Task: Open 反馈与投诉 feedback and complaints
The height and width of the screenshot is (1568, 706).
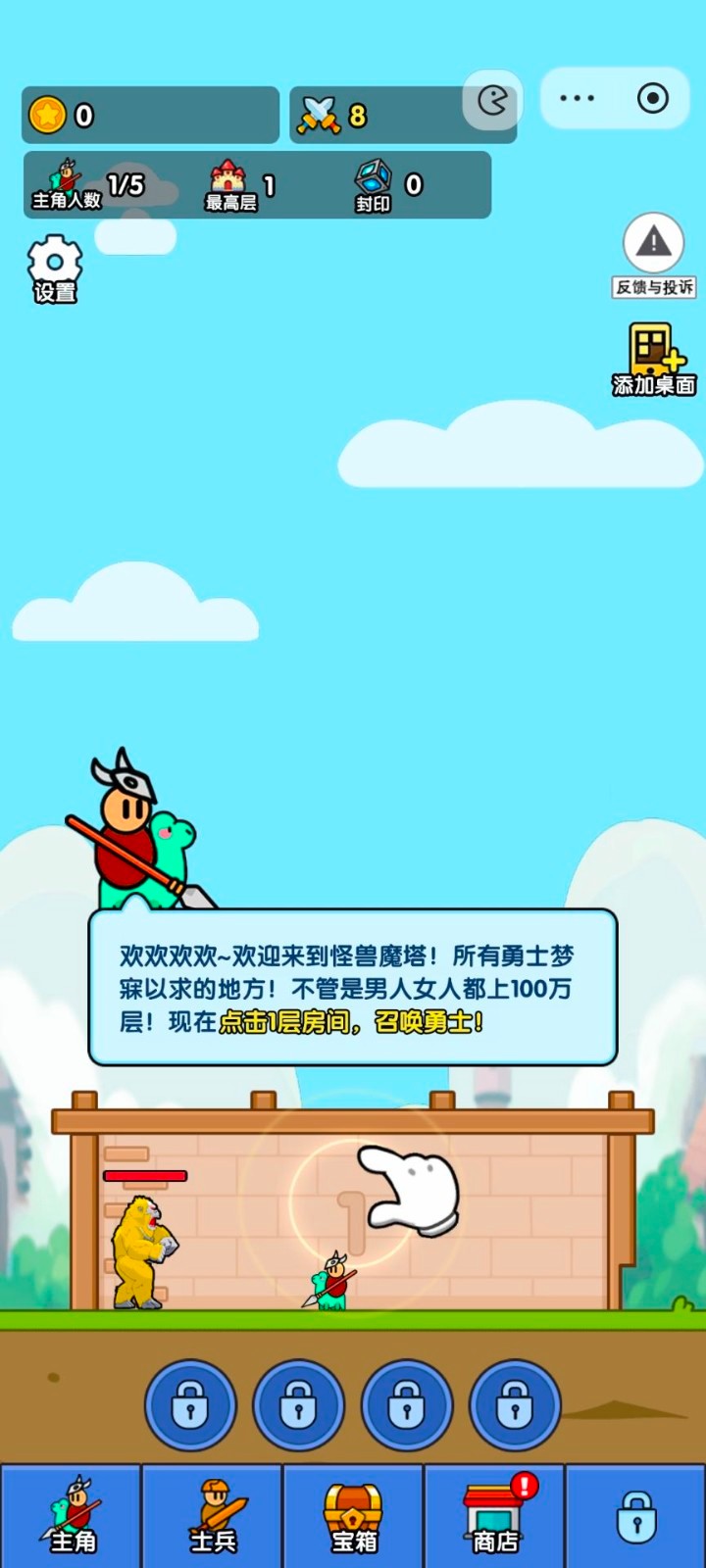Action: click(x=654, y=255)
